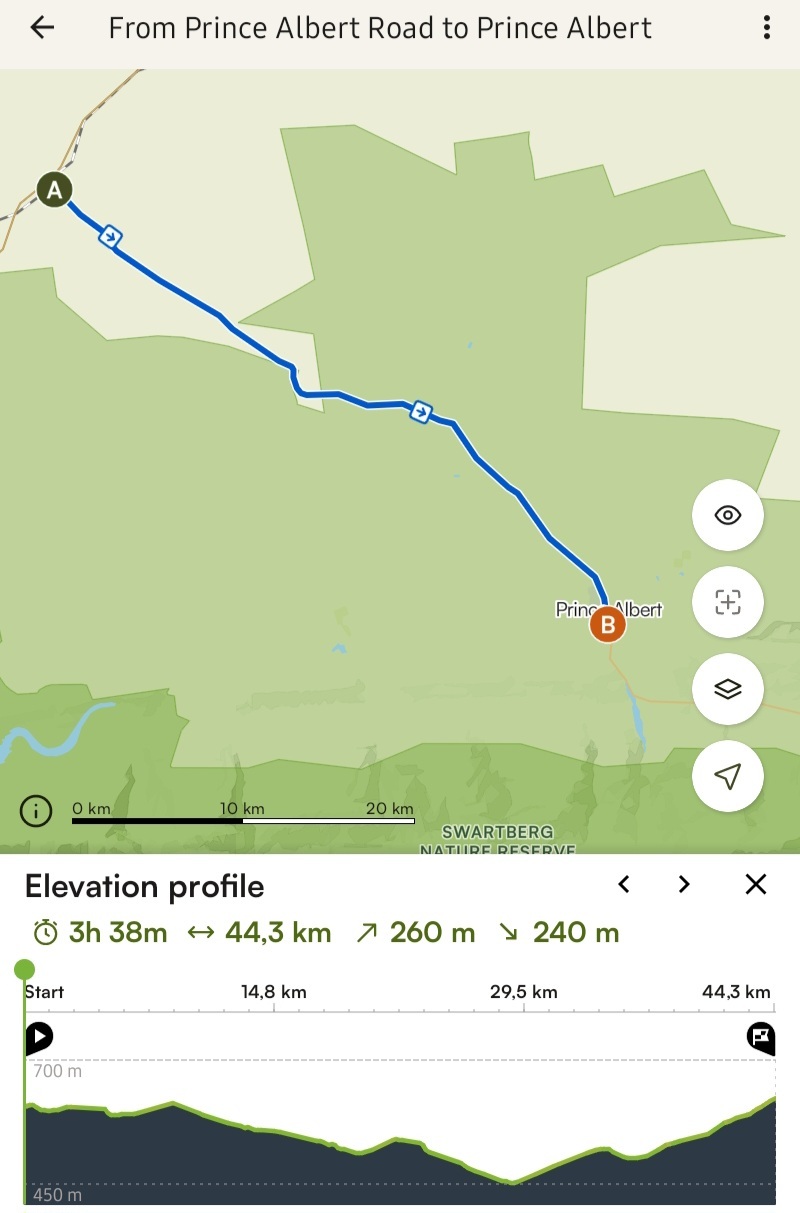Screen dimensions: 800x1213
Task: Close the elevation profile
Action: [x=756, y=884]
